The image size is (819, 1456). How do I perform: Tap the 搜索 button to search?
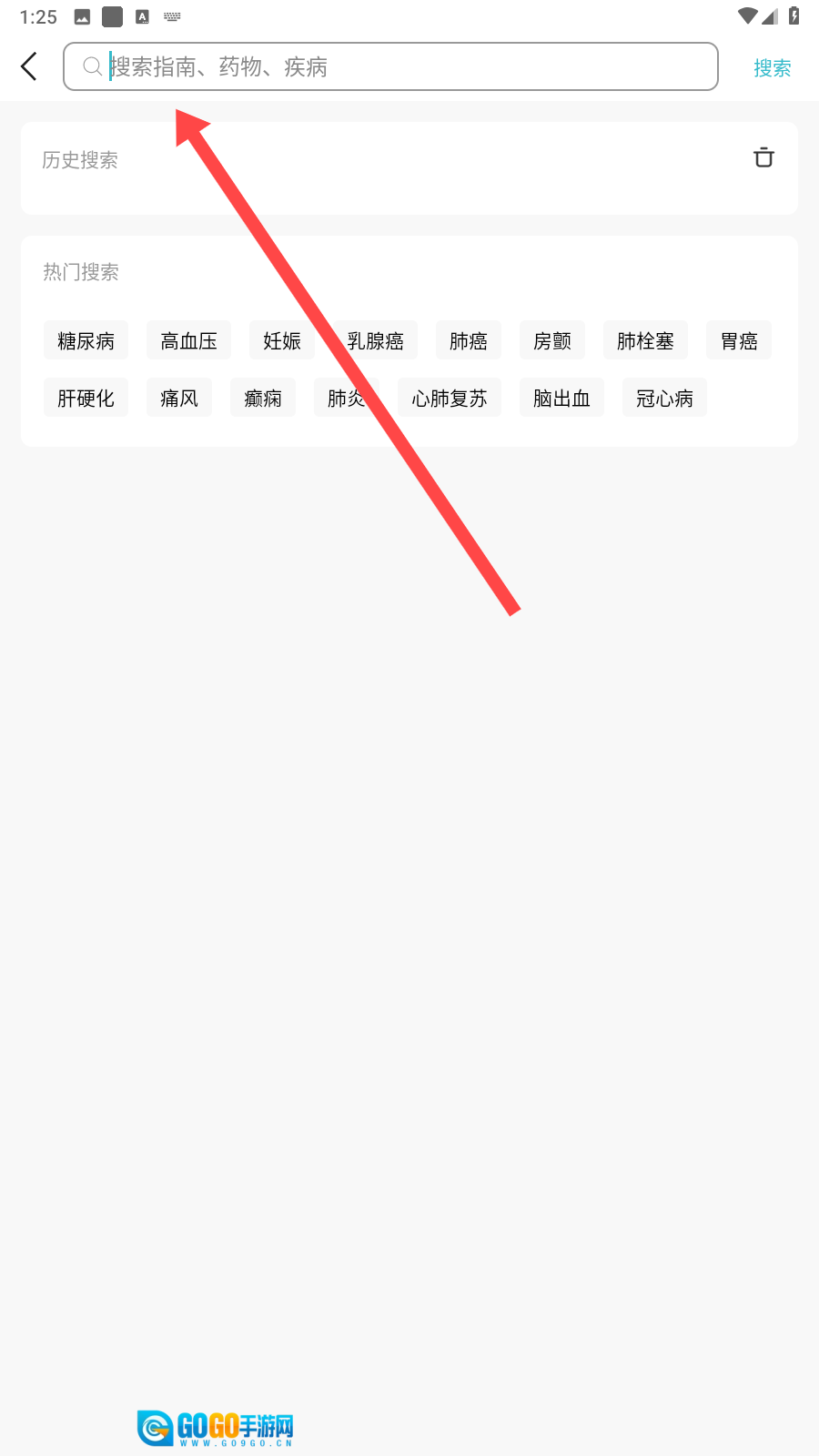click(x=772, y=68)
